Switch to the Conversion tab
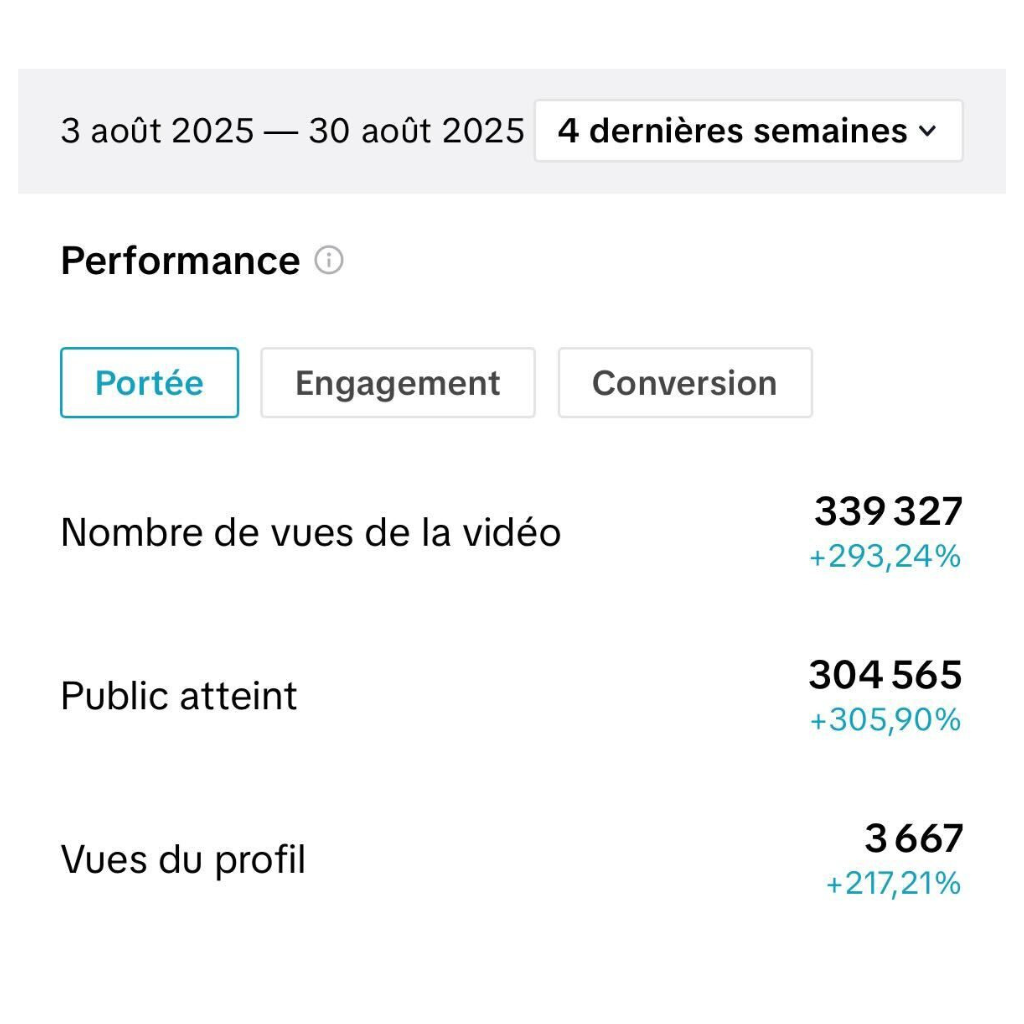This screenshot has height=1024, width=1024. (x=685, y=383)
